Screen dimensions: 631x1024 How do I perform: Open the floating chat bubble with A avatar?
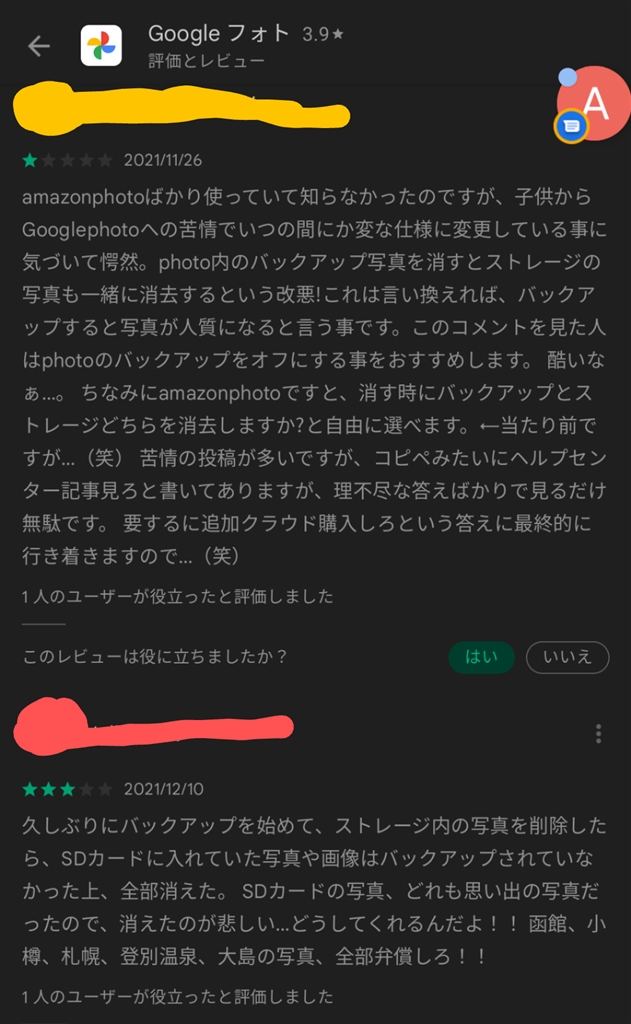(596, 103)
